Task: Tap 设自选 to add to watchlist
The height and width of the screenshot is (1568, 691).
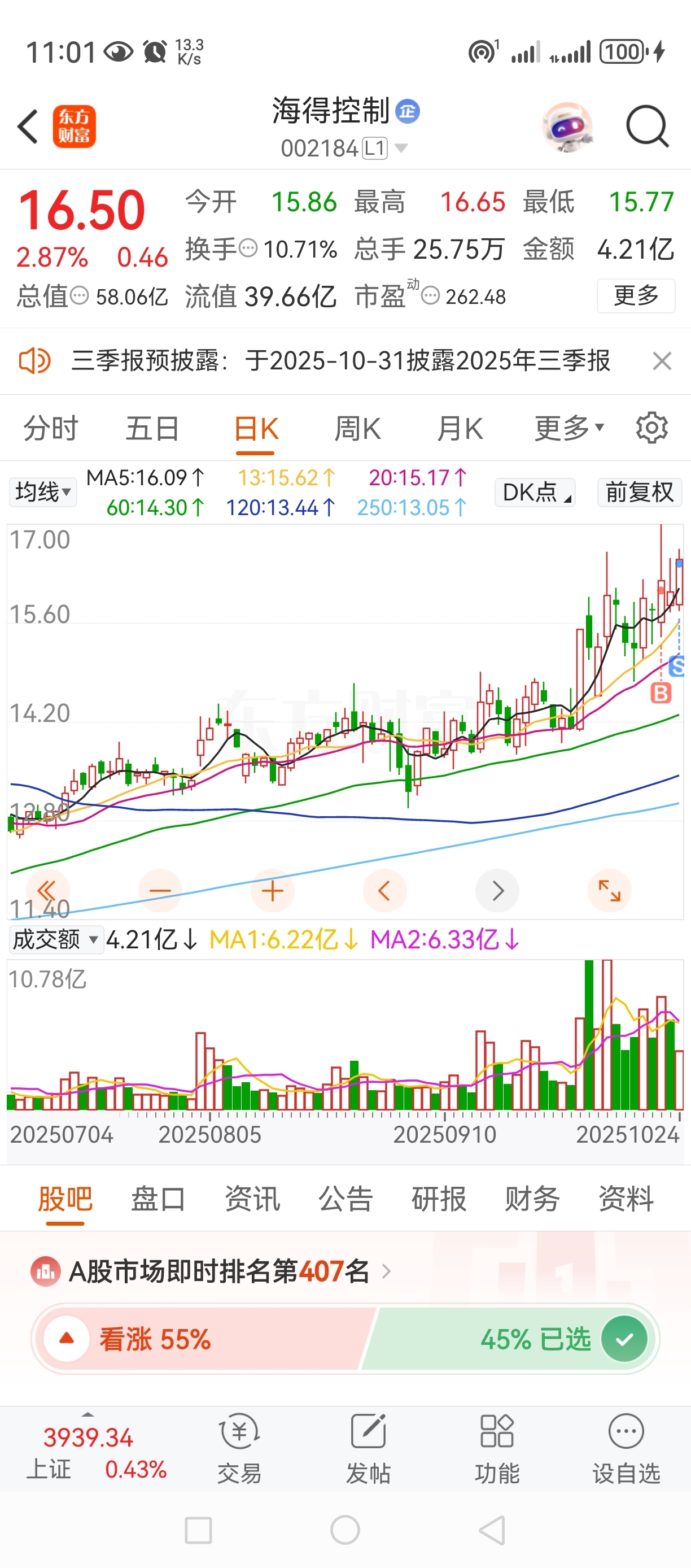Action: (626, 1448)
